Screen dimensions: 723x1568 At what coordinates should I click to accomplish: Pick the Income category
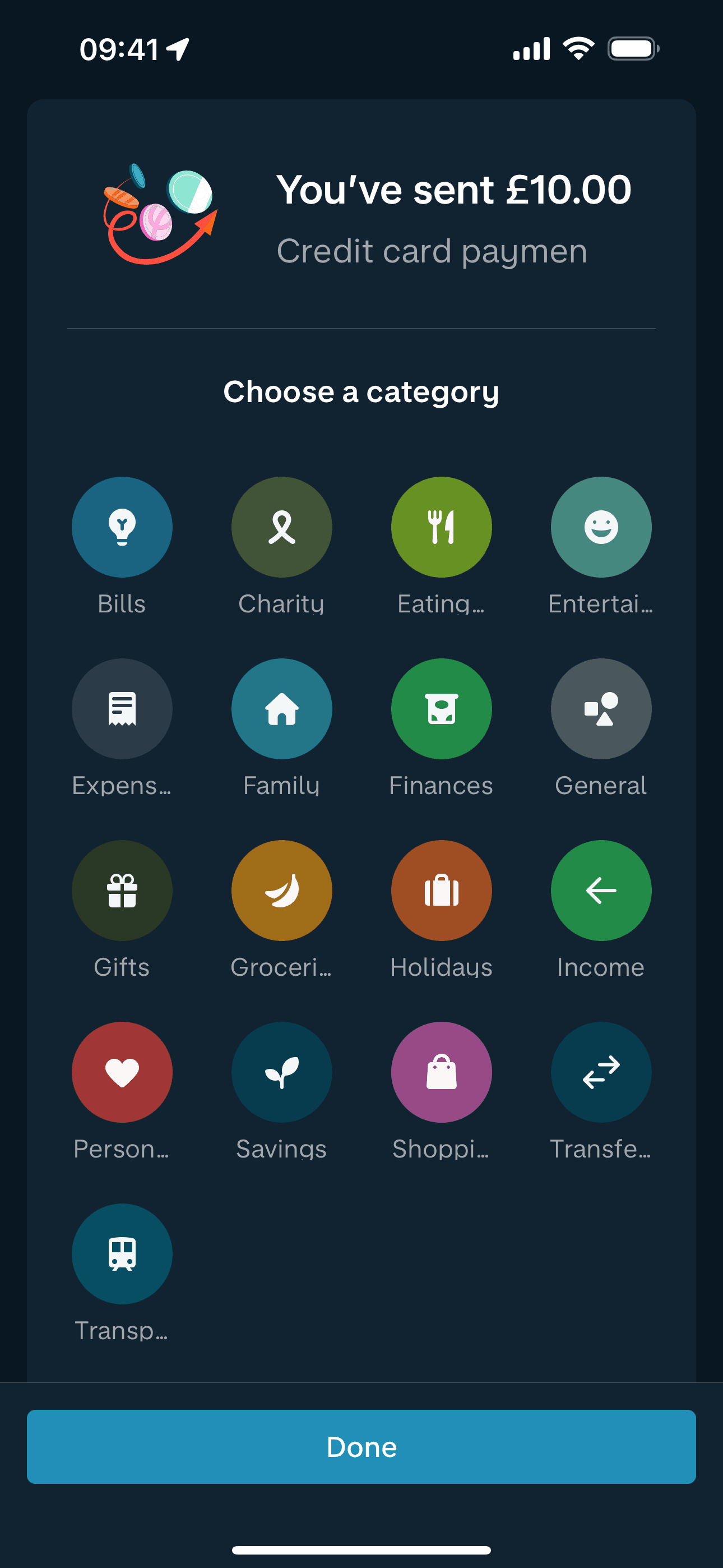[601, 891]
